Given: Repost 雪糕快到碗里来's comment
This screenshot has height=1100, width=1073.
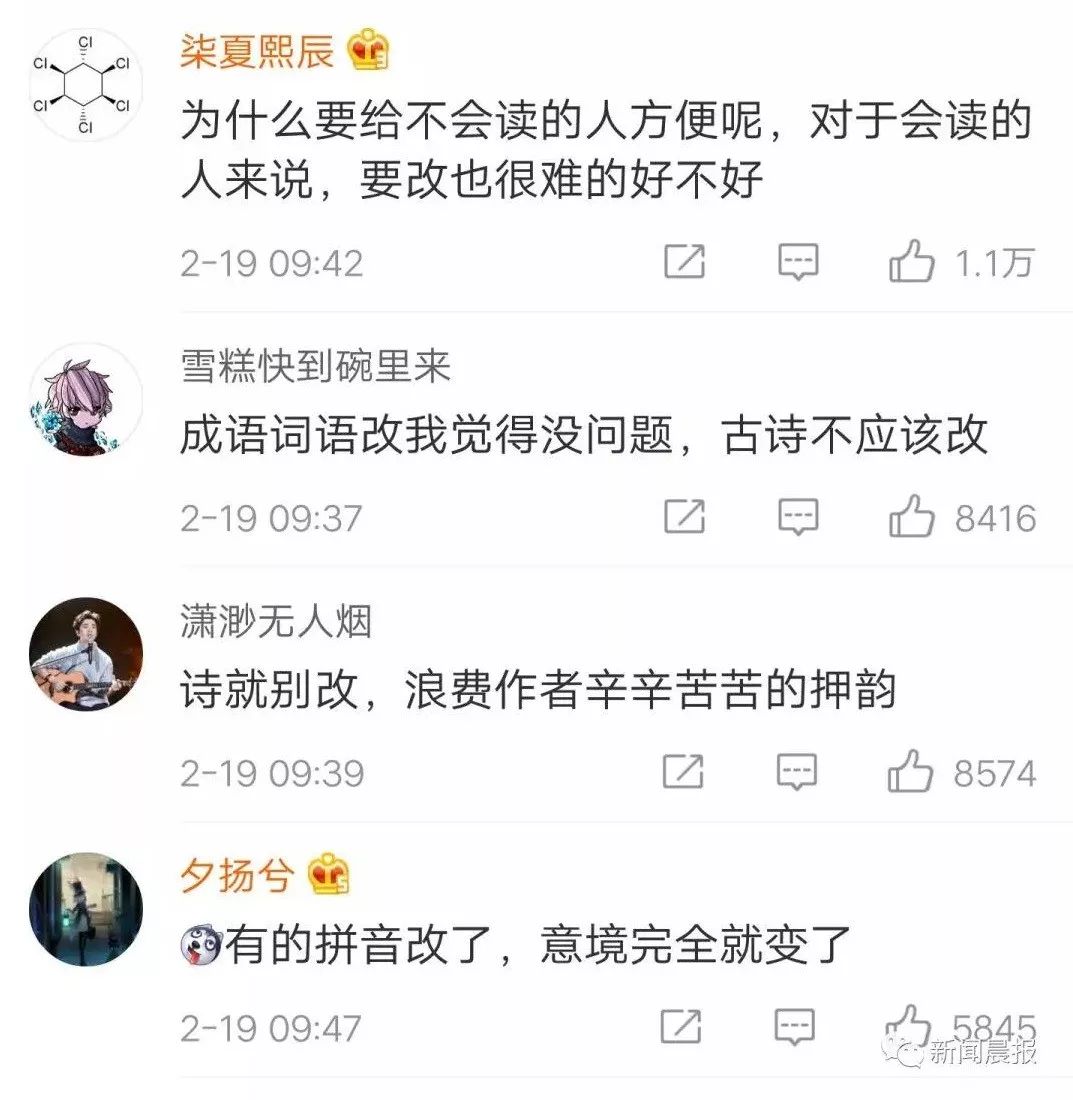Looking at the screenshot, I should [685, 517].
